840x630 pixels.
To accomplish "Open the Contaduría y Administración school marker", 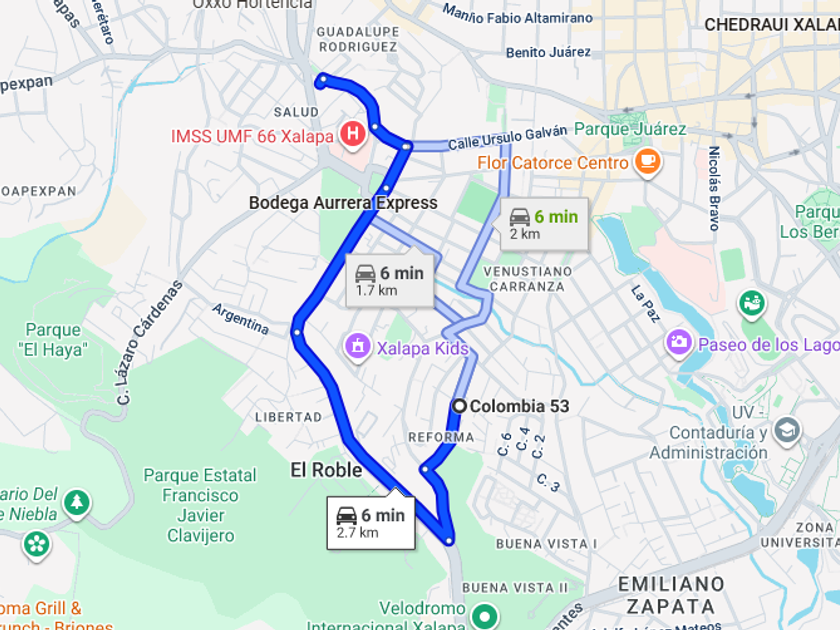I will tap(788, 431).
